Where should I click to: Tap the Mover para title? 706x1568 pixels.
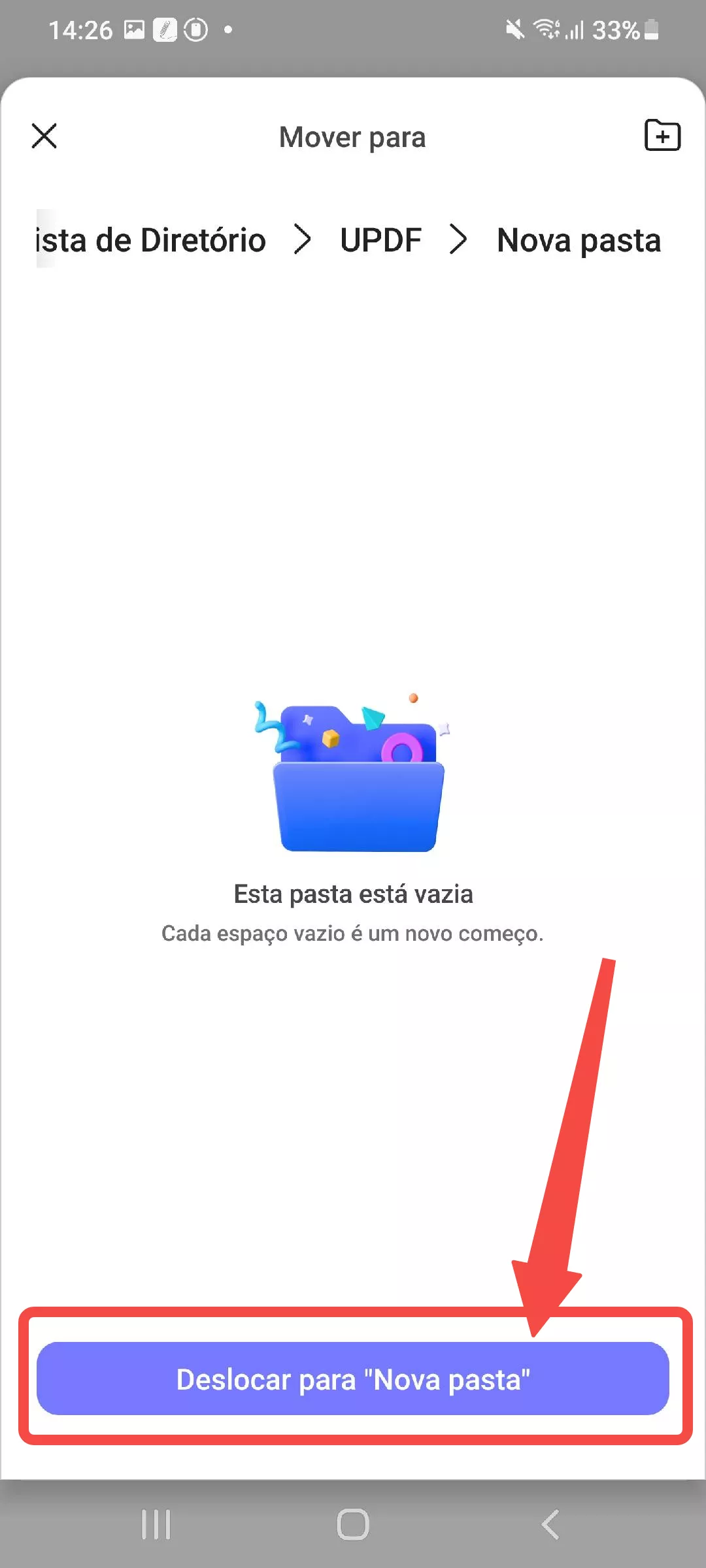pos(352,137)
